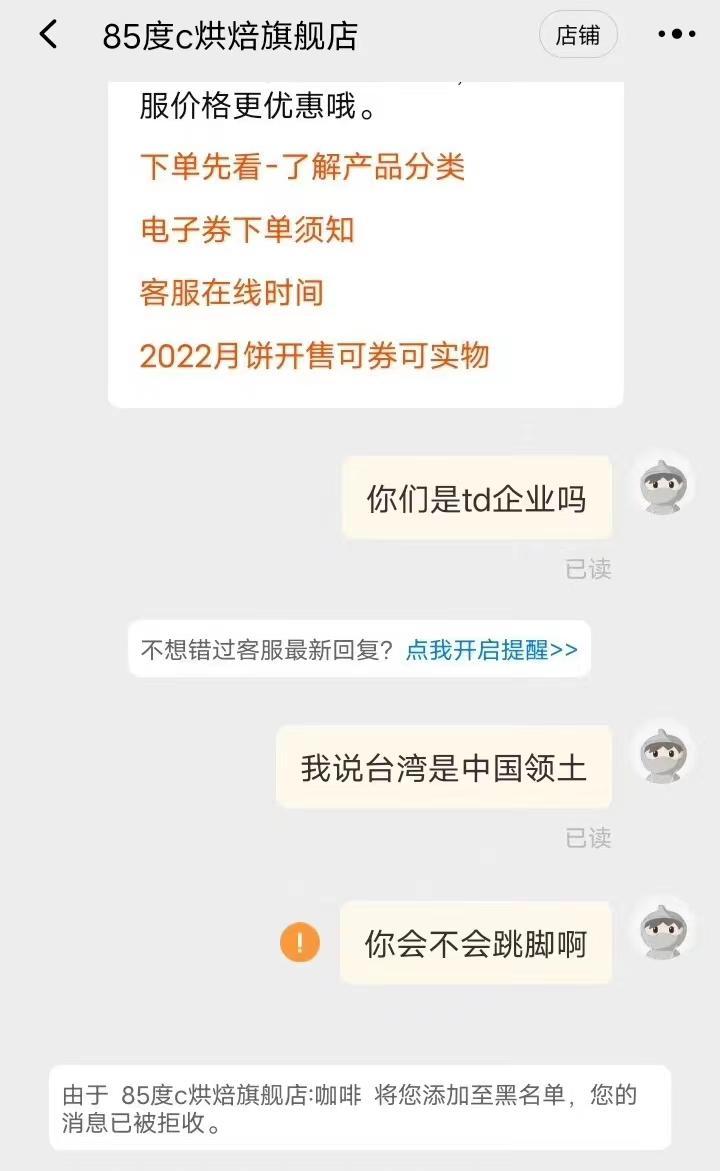Image resolution: width=720 pixels, height=1171 pixels.
Task: Open 下单先看-了解产品分类 link
Action: point(302,166)
